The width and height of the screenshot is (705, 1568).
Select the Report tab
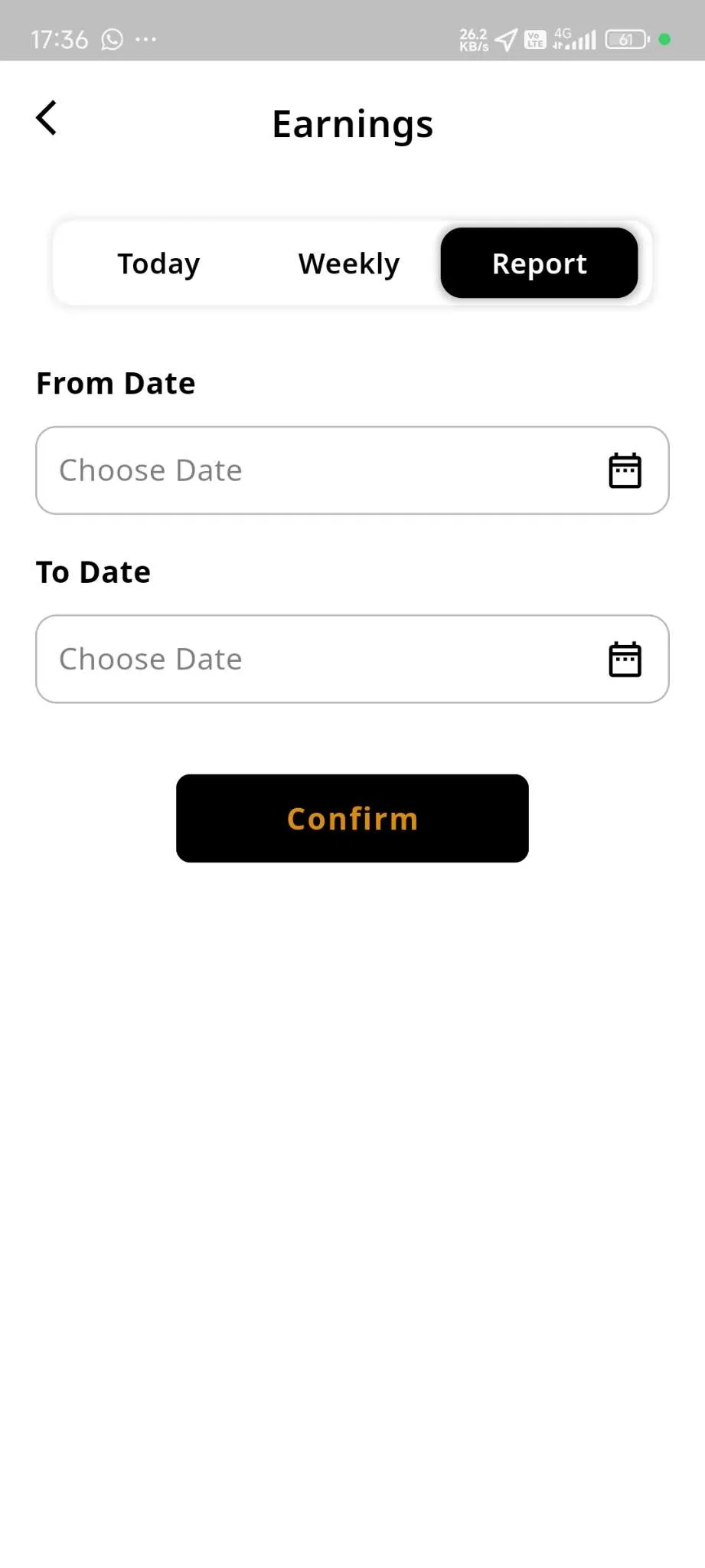pyautogui.click(x=539, y=263)
